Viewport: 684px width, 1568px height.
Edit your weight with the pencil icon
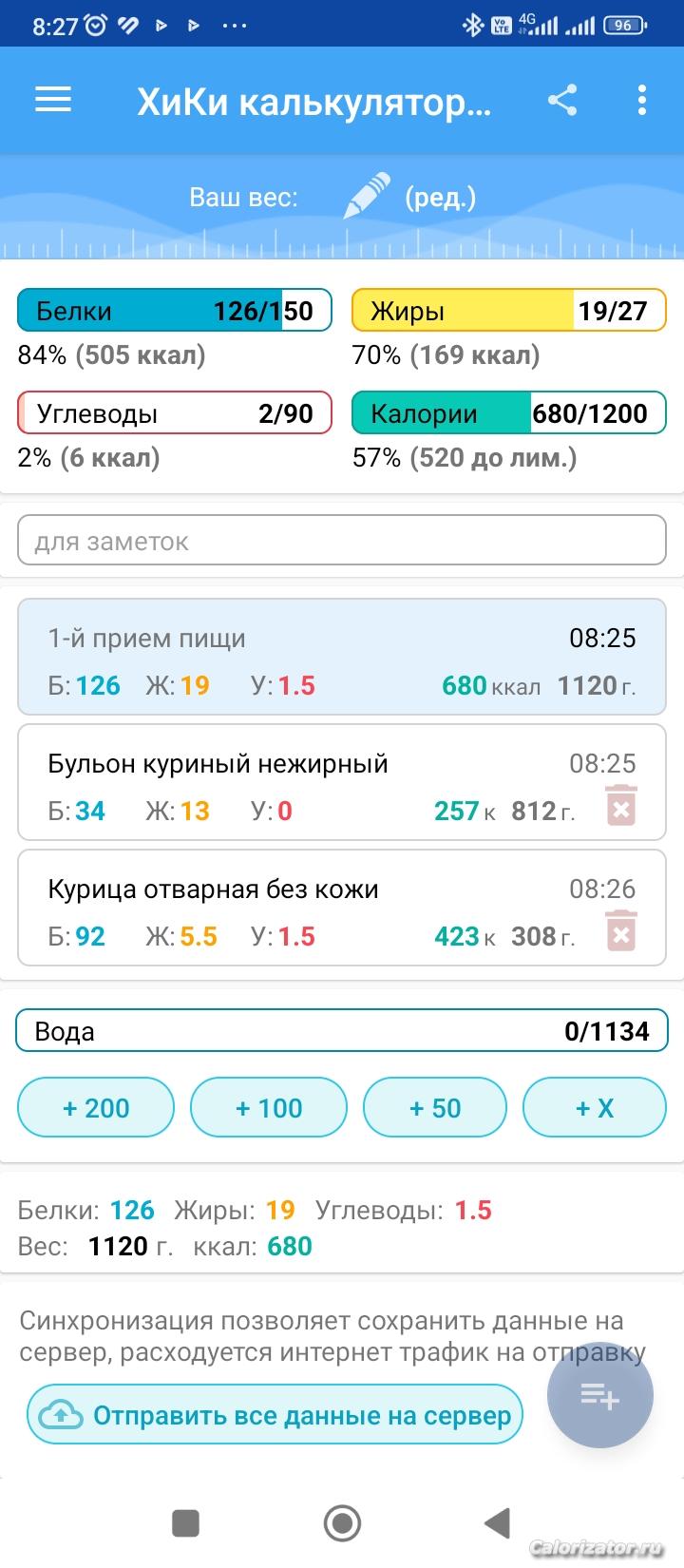click(x=367, y=196)
